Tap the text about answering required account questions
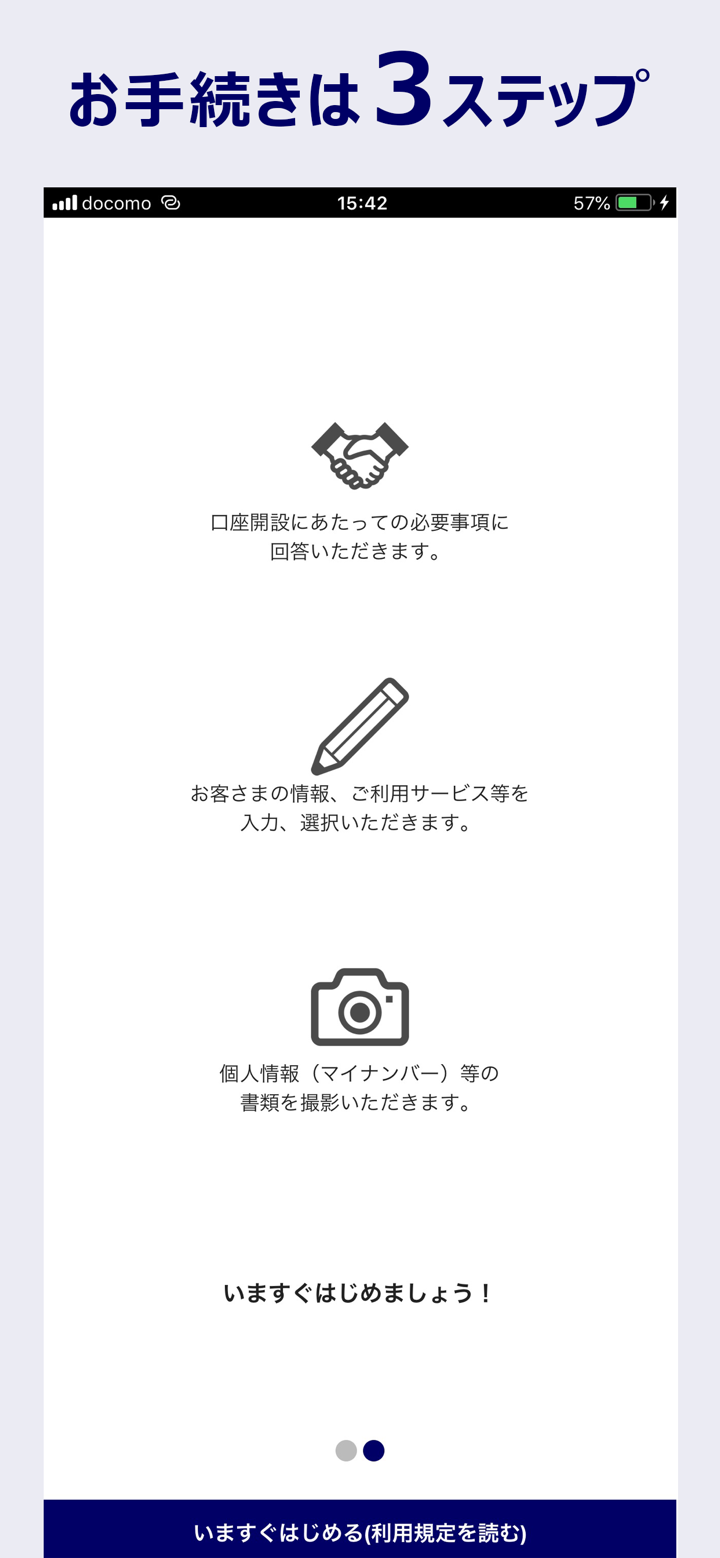This screenshot has width=720, height=1558. click(360, 535)
